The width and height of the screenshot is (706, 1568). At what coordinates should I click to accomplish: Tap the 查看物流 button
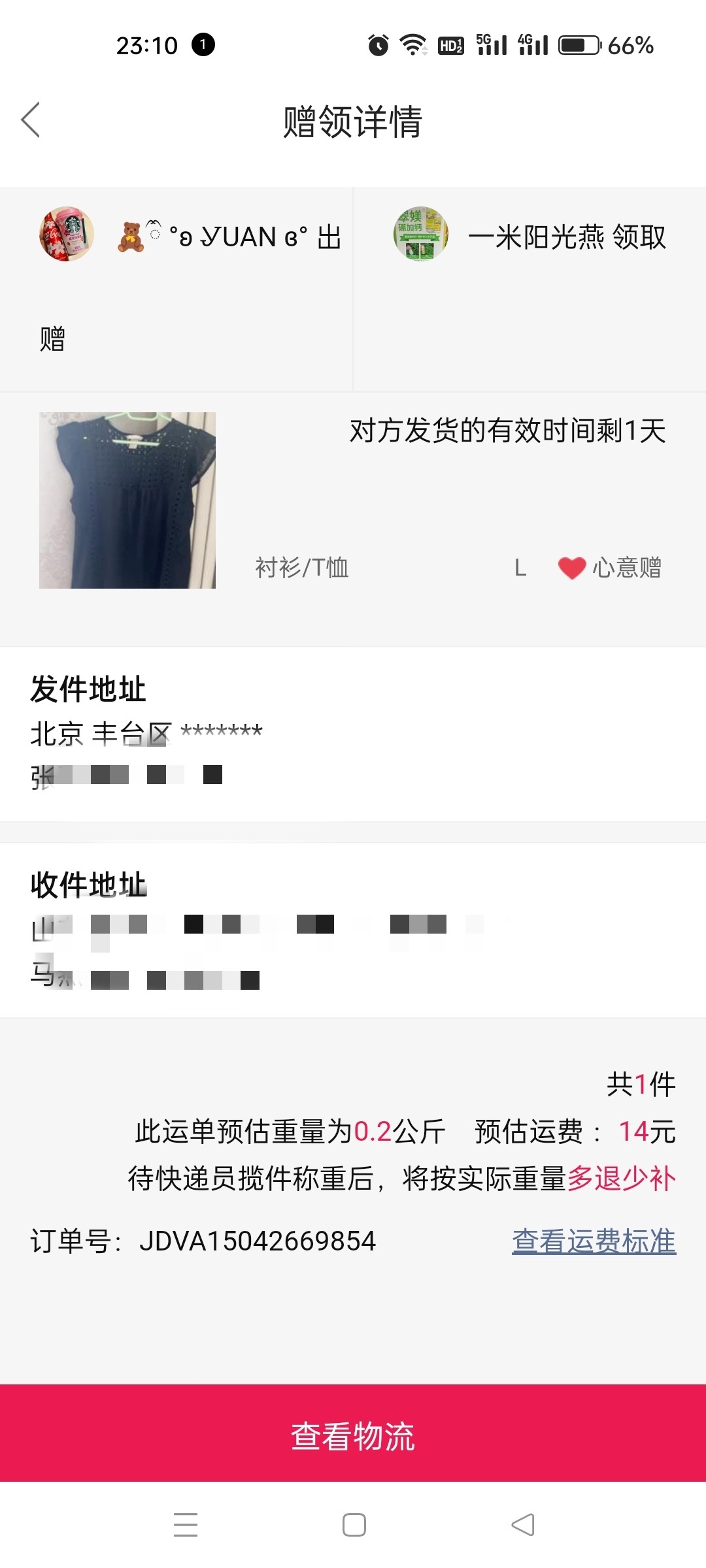tap(353, 1436)
